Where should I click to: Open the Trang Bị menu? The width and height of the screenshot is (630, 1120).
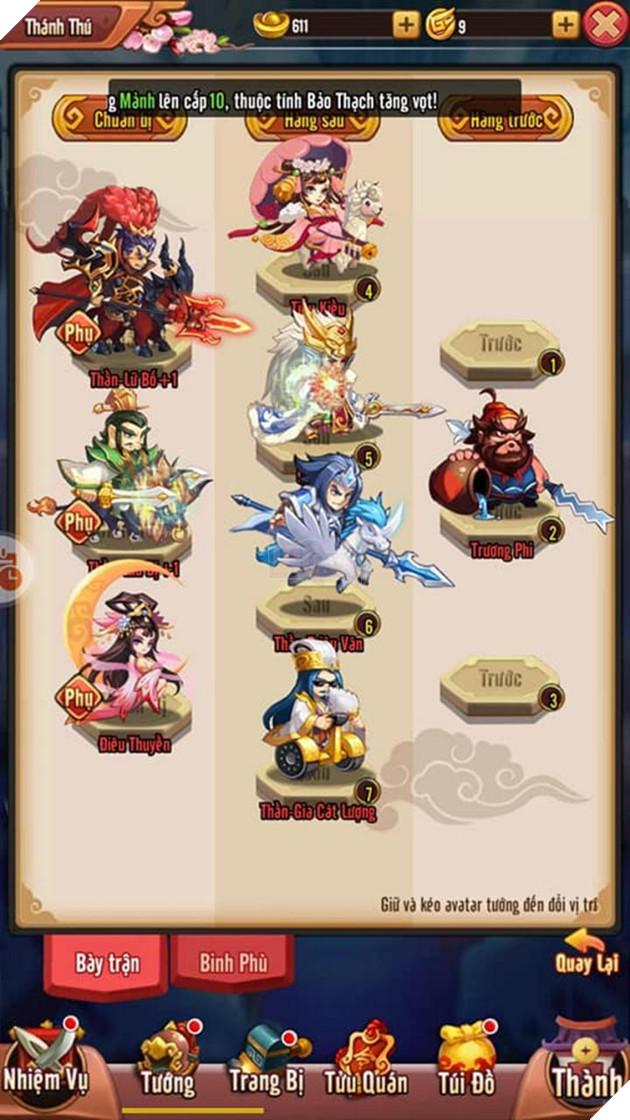pos(266,1065)
